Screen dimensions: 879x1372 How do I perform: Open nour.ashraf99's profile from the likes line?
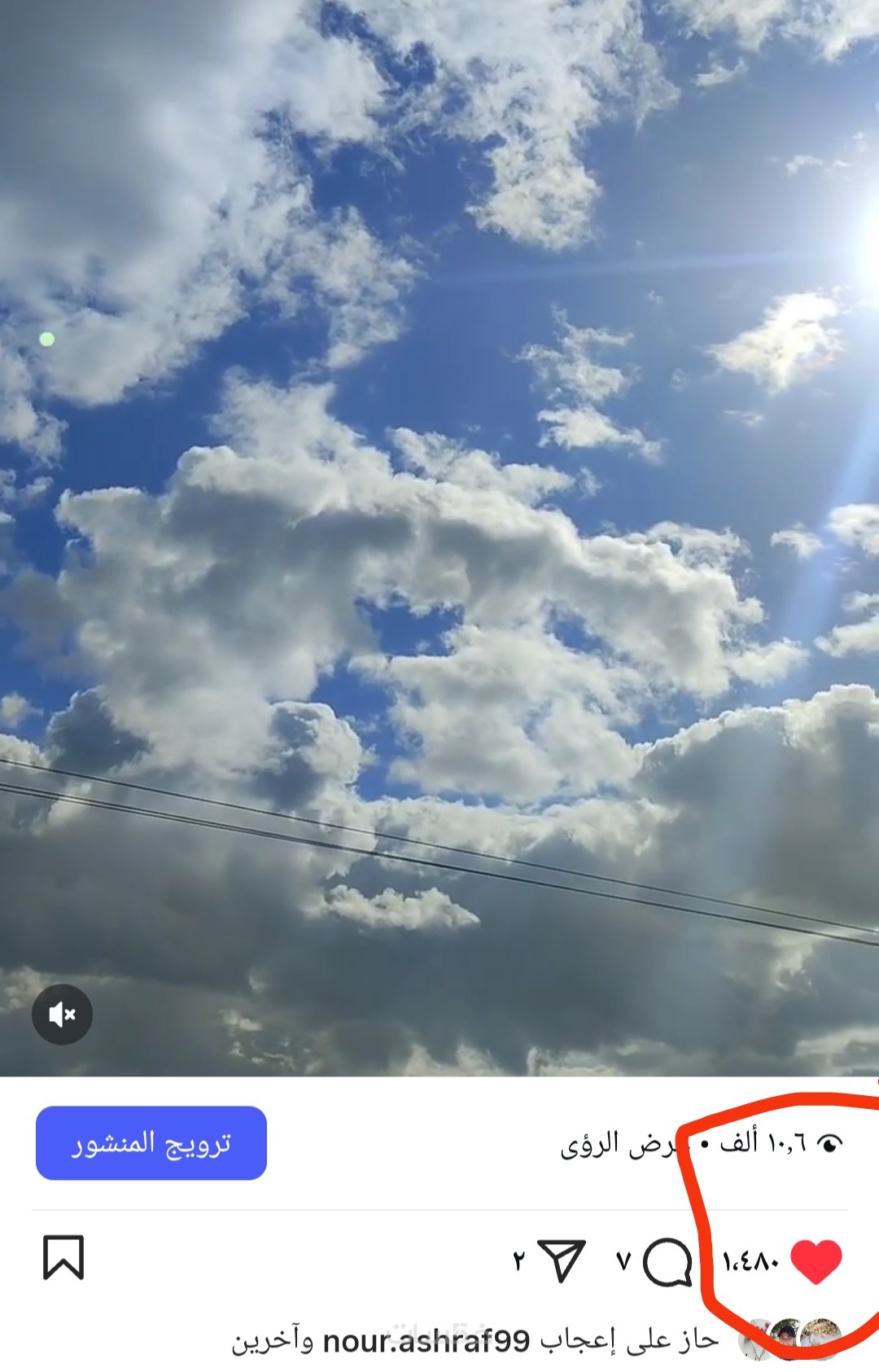point(426,1341)
